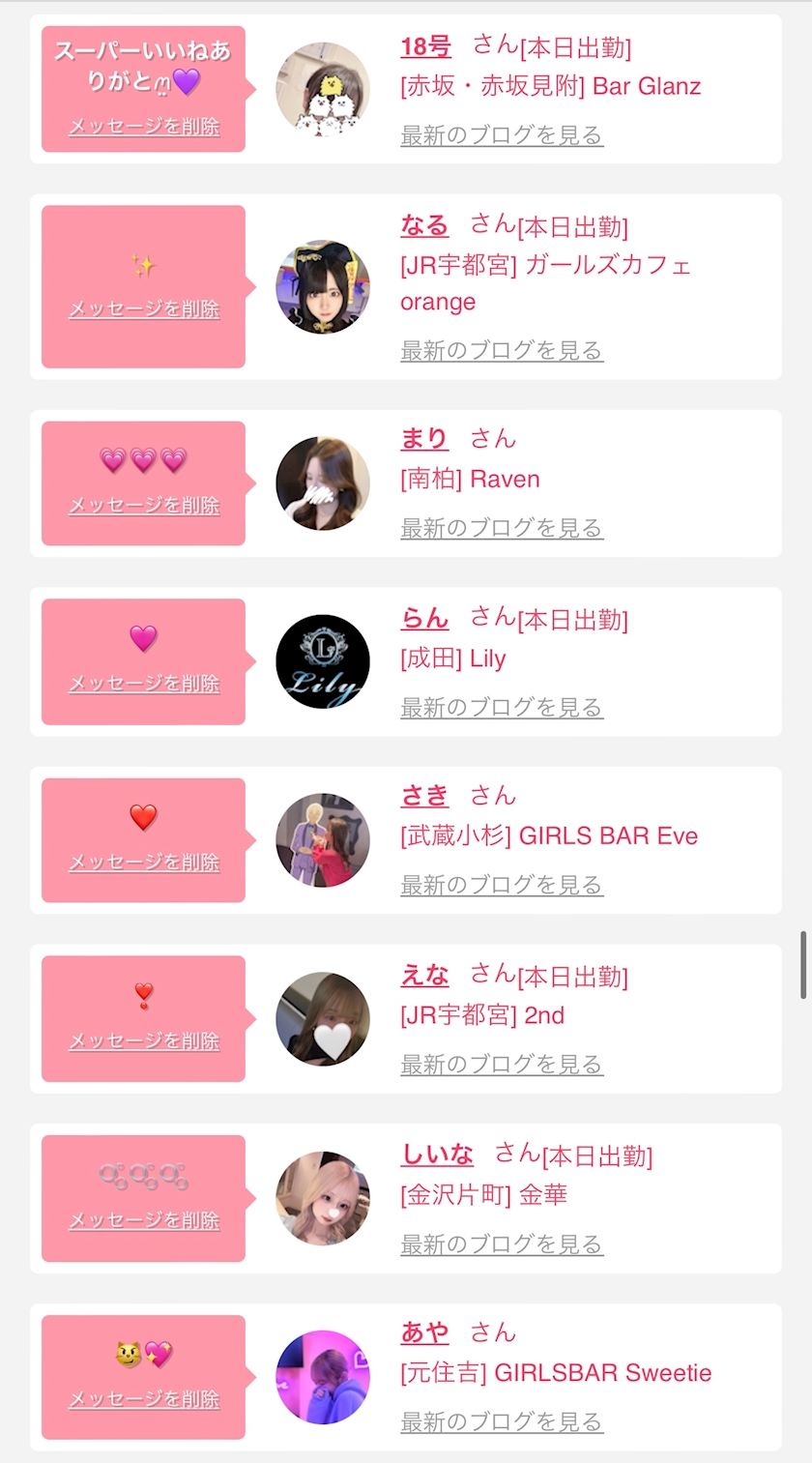812x1463 pixels.
Task: View latest blog of まり
Action: pos(502,528)
